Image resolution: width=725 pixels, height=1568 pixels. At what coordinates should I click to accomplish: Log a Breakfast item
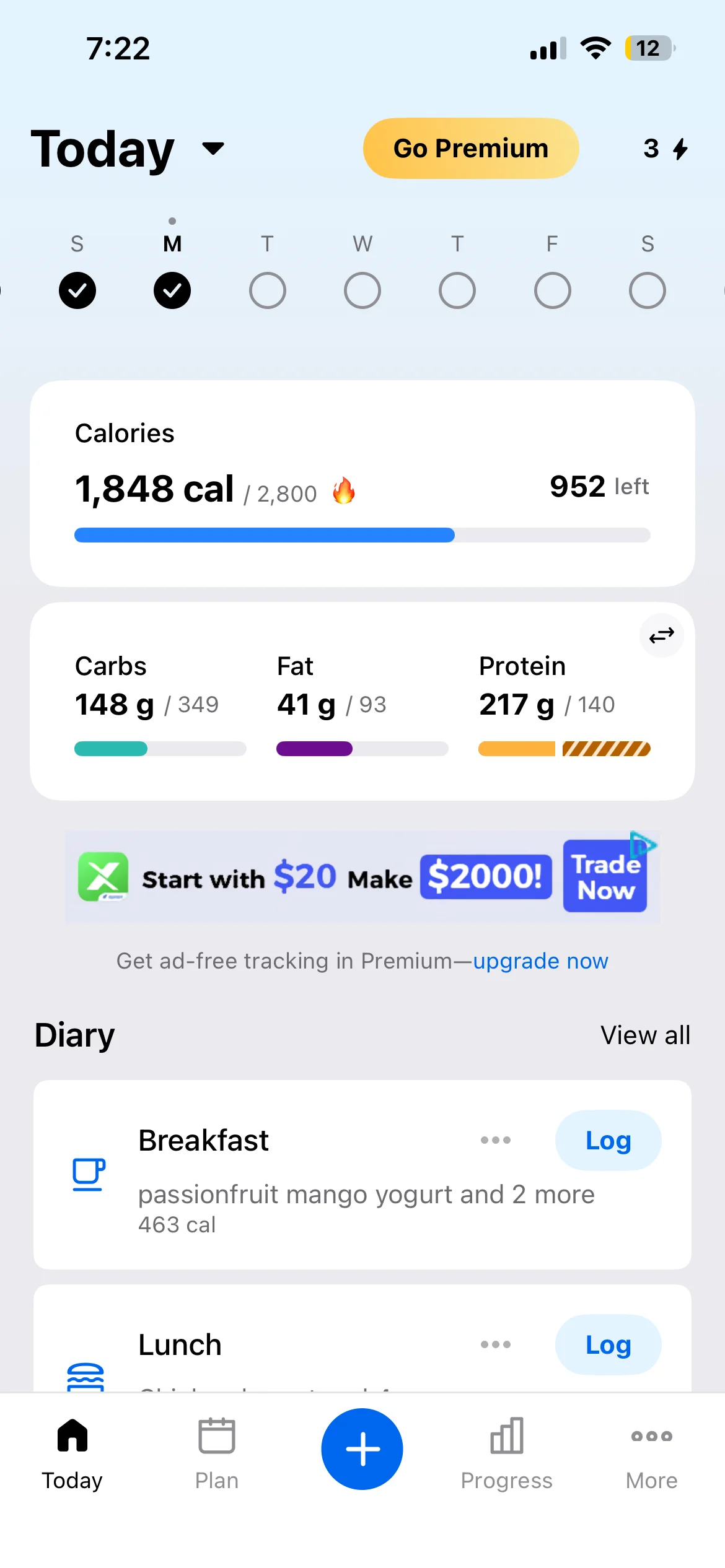coord(608,1141)
